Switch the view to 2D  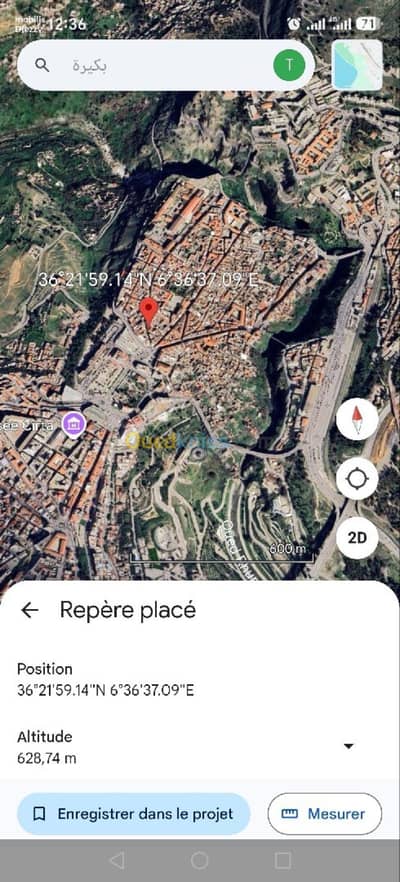tap(357, 538)
